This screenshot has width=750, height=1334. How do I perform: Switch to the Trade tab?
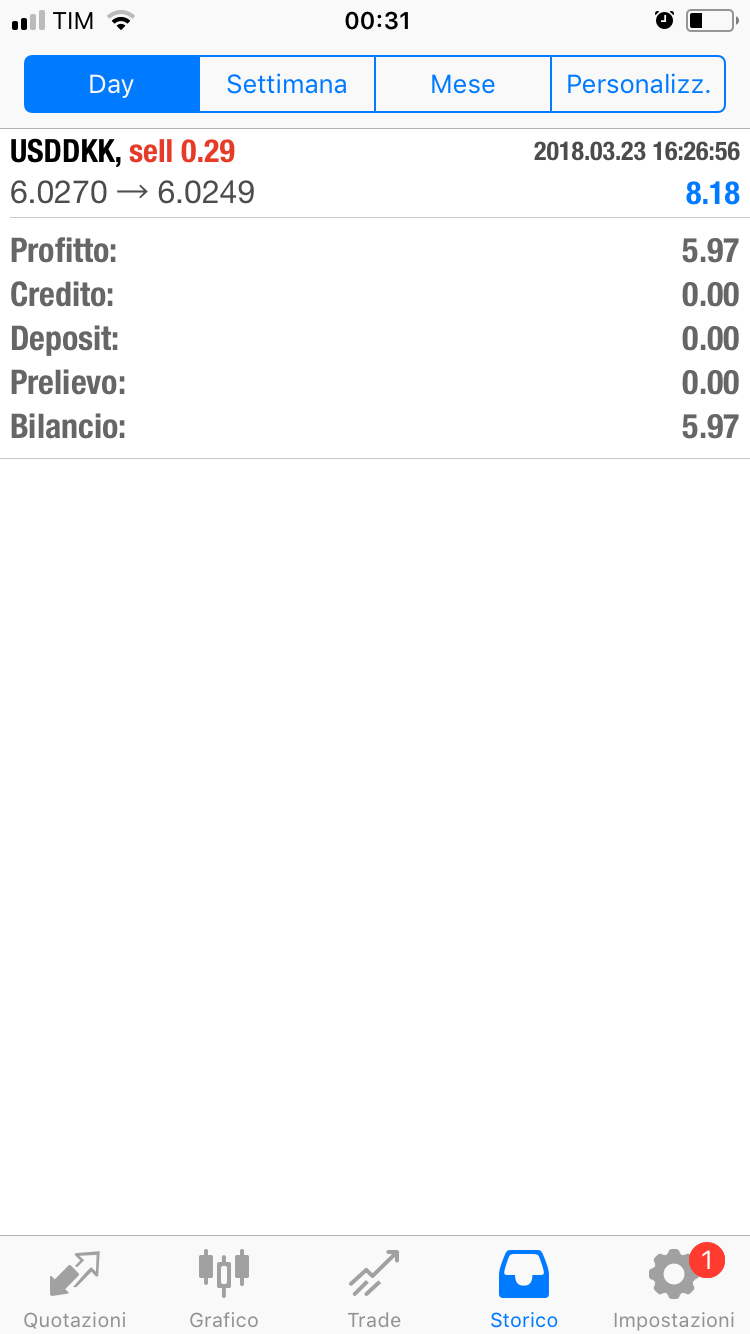point(374,1287)
